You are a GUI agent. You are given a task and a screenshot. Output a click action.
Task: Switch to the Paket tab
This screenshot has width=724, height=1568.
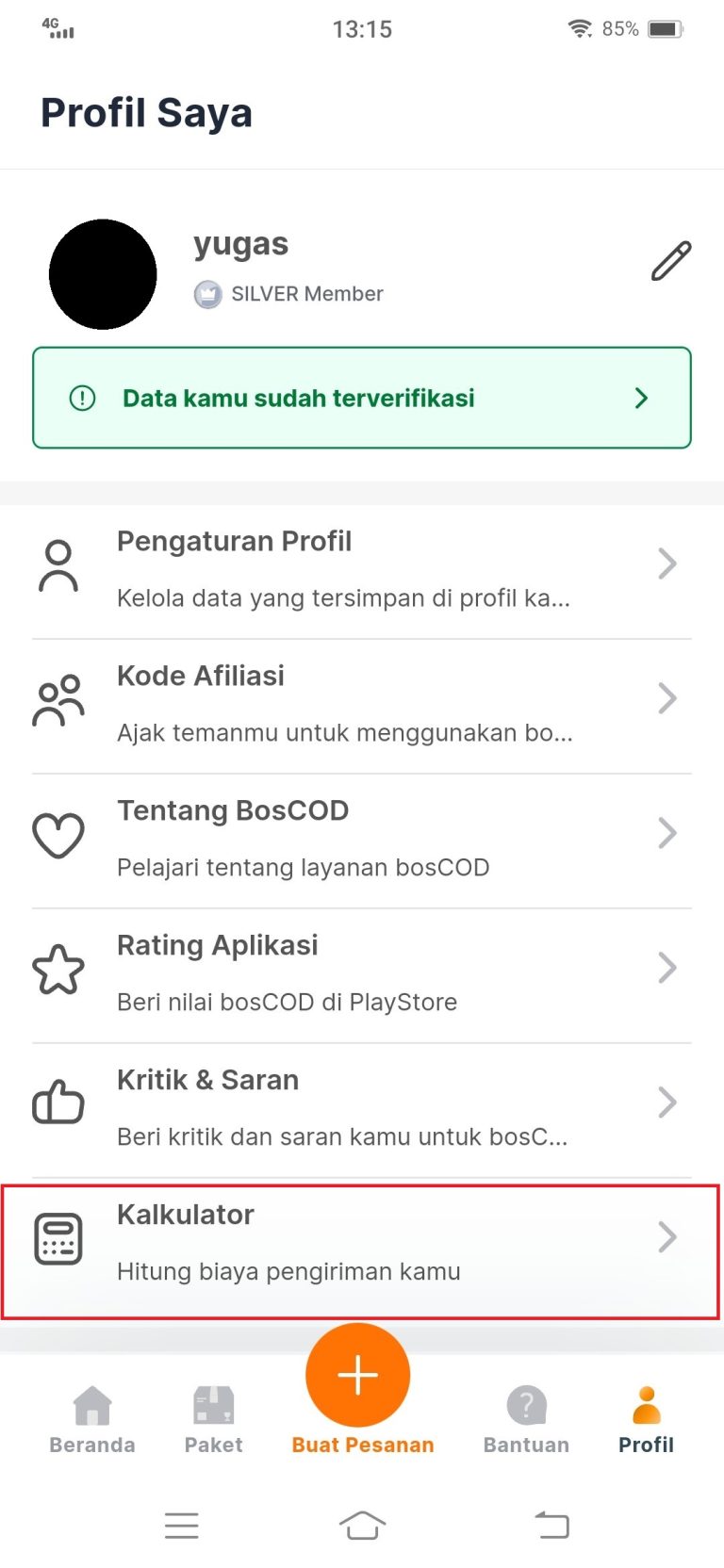click(x=214, y=1420)
